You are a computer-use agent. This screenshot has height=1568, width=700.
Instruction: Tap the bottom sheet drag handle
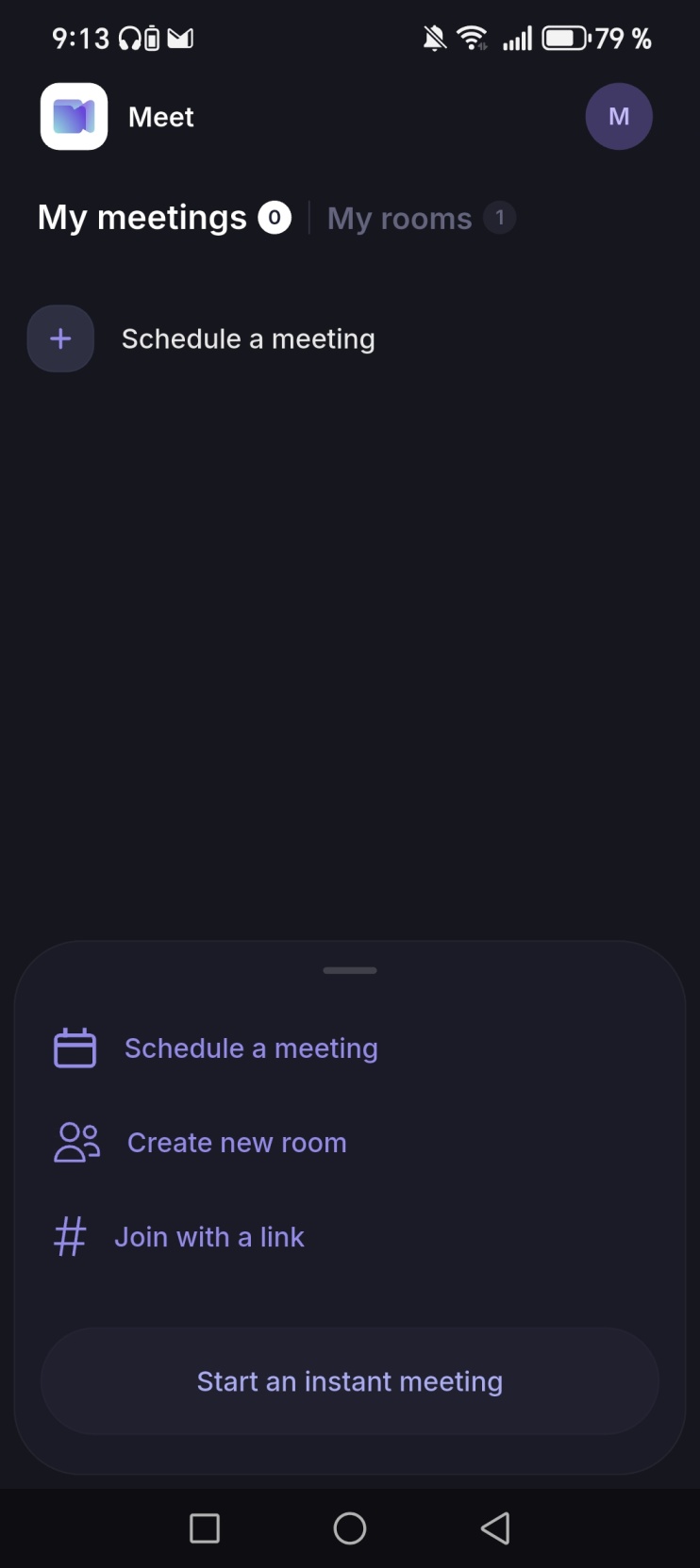tap(349, 970)
